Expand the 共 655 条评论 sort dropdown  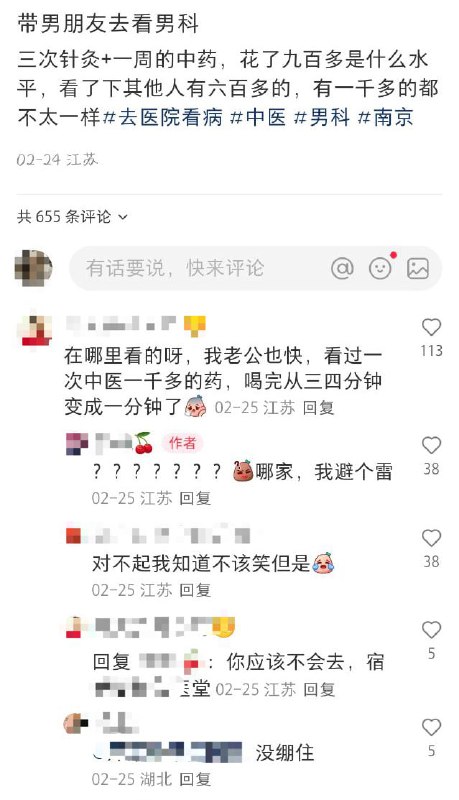pos(72,216)
